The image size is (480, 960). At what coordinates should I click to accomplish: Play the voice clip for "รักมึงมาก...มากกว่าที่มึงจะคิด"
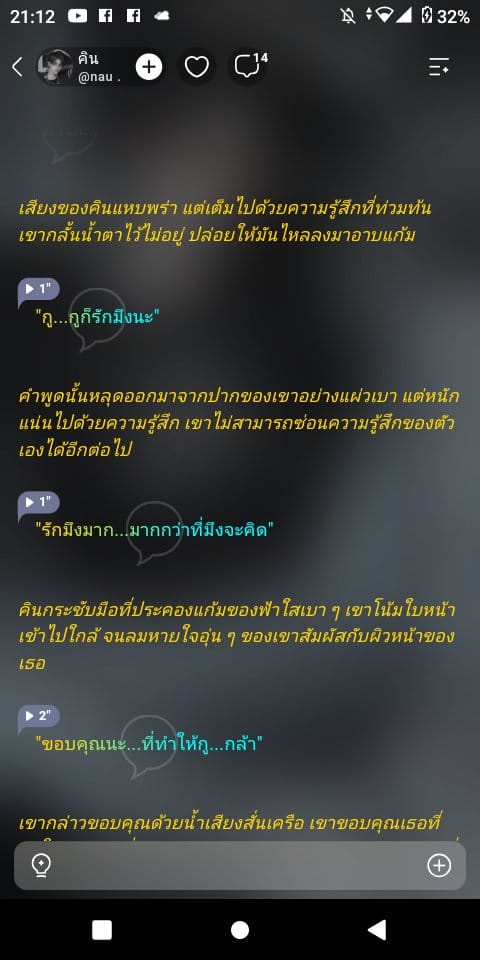pos(39,503)
